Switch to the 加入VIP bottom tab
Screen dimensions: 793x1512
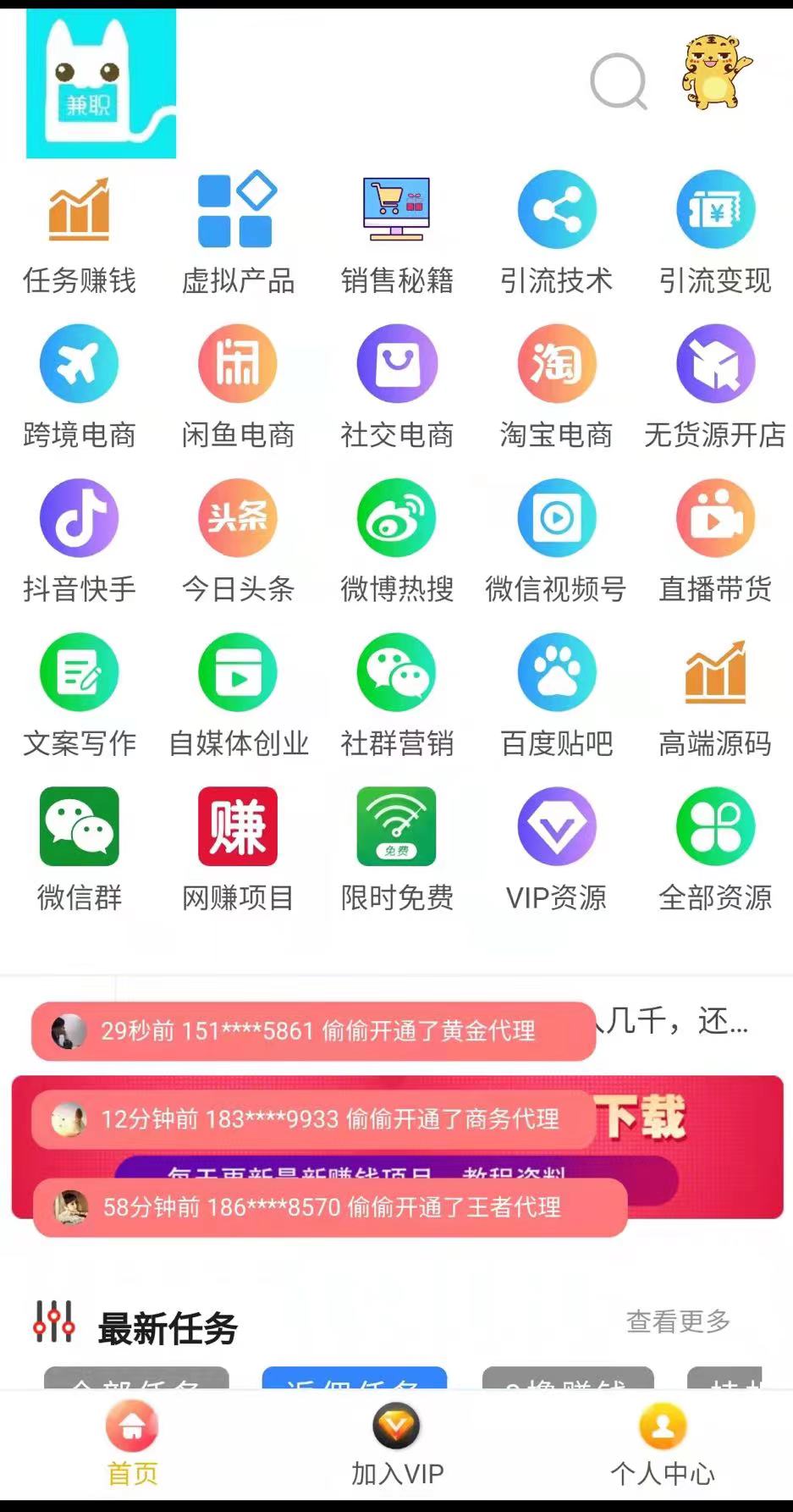[x=394, y=1445]
